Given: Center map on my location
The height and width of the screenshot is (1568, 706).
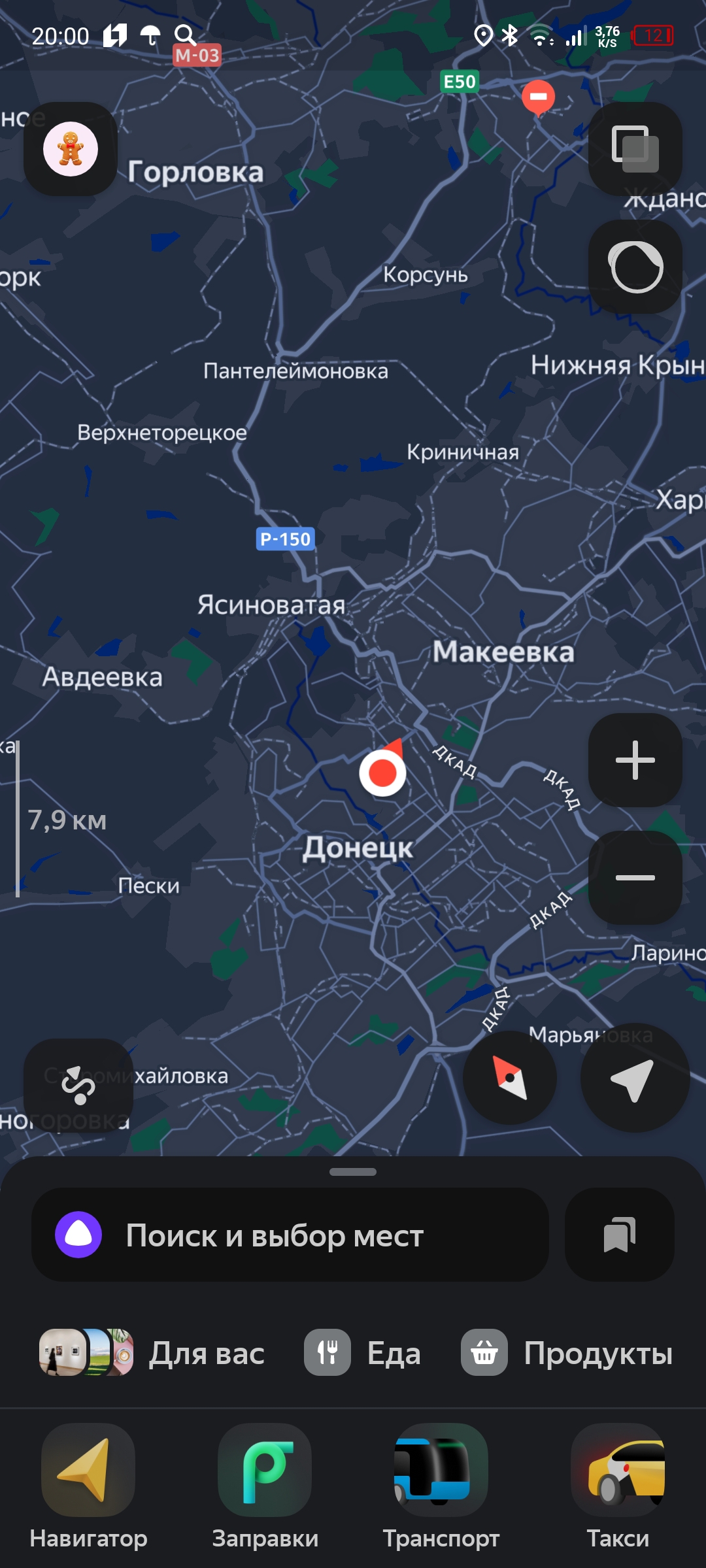Looking at the screenshot, I should coord(634,1078).
